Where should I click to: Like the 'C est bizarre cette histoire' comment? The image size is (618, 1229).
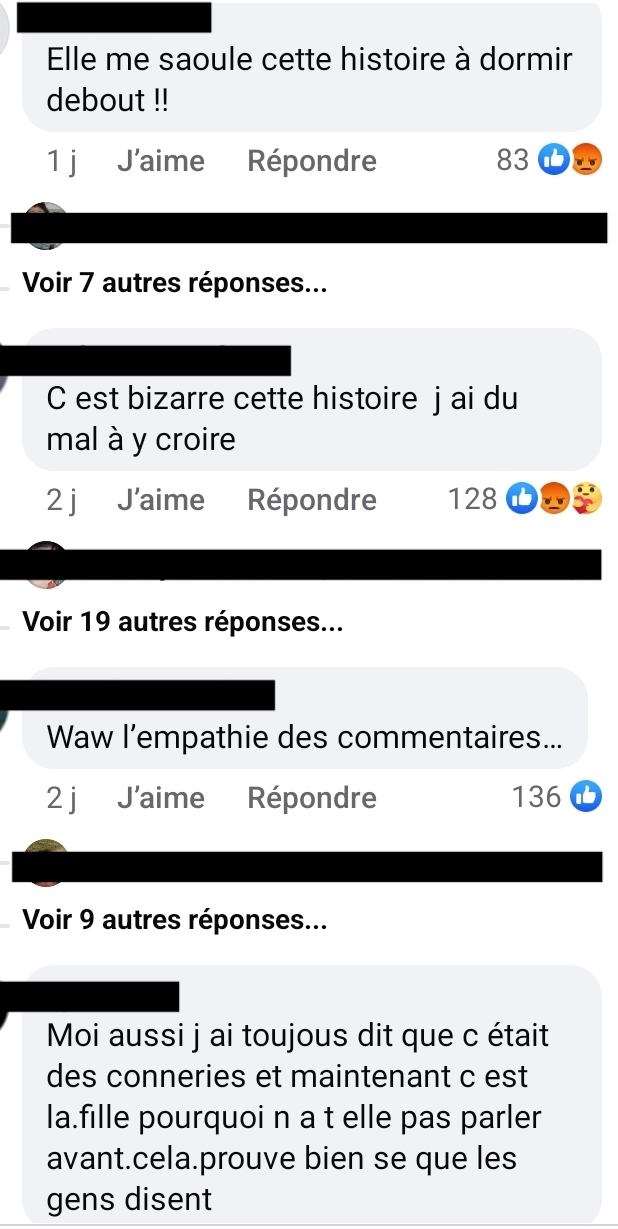click(x=160, y=500)
